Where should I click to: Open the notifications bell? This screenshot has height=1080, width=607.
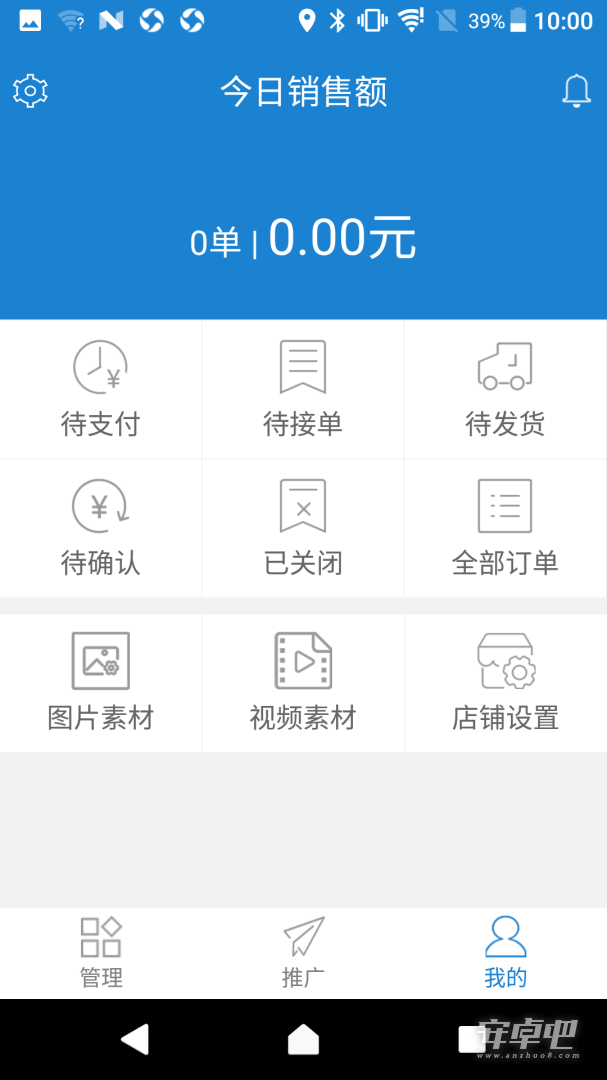(576, 91)
